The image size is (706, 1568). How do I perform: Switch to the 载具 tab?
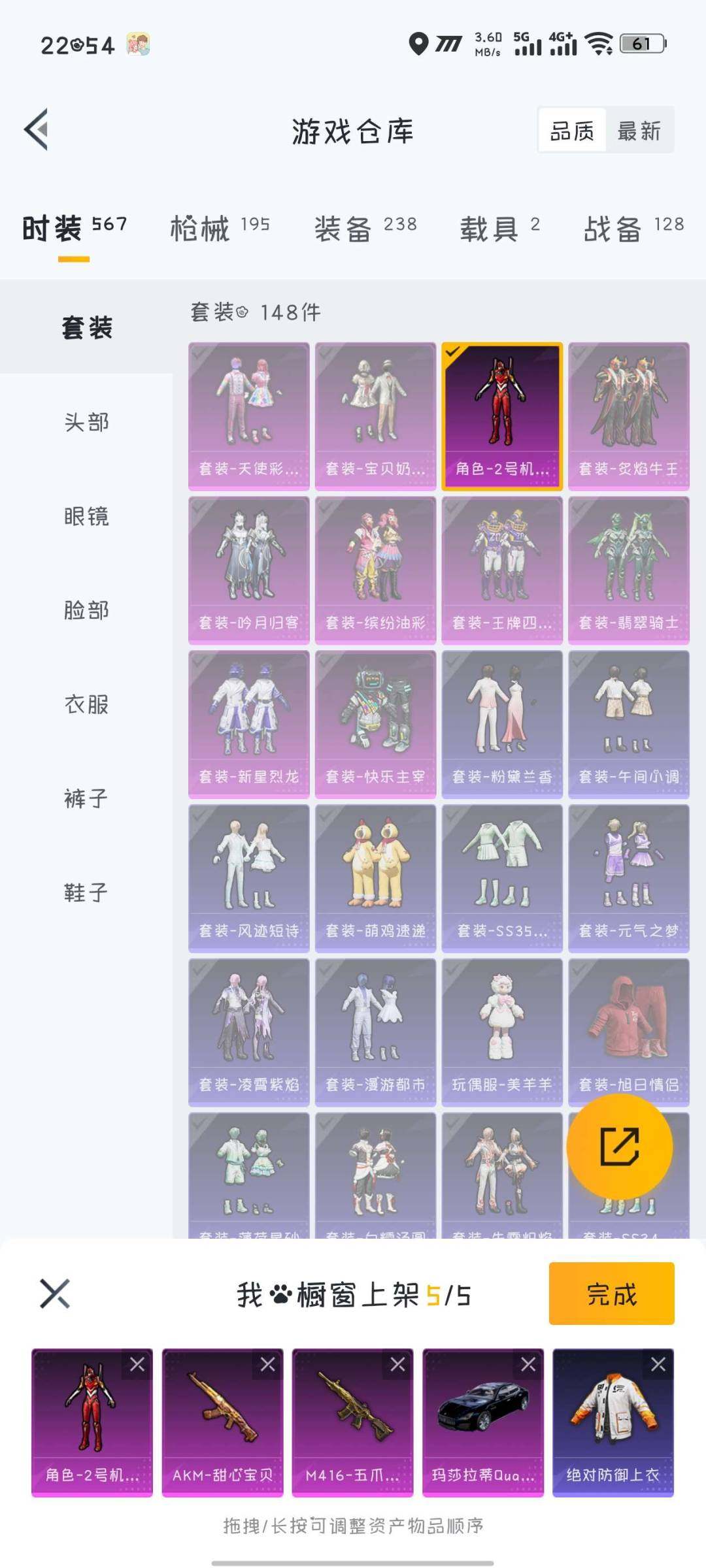(499, 228)
